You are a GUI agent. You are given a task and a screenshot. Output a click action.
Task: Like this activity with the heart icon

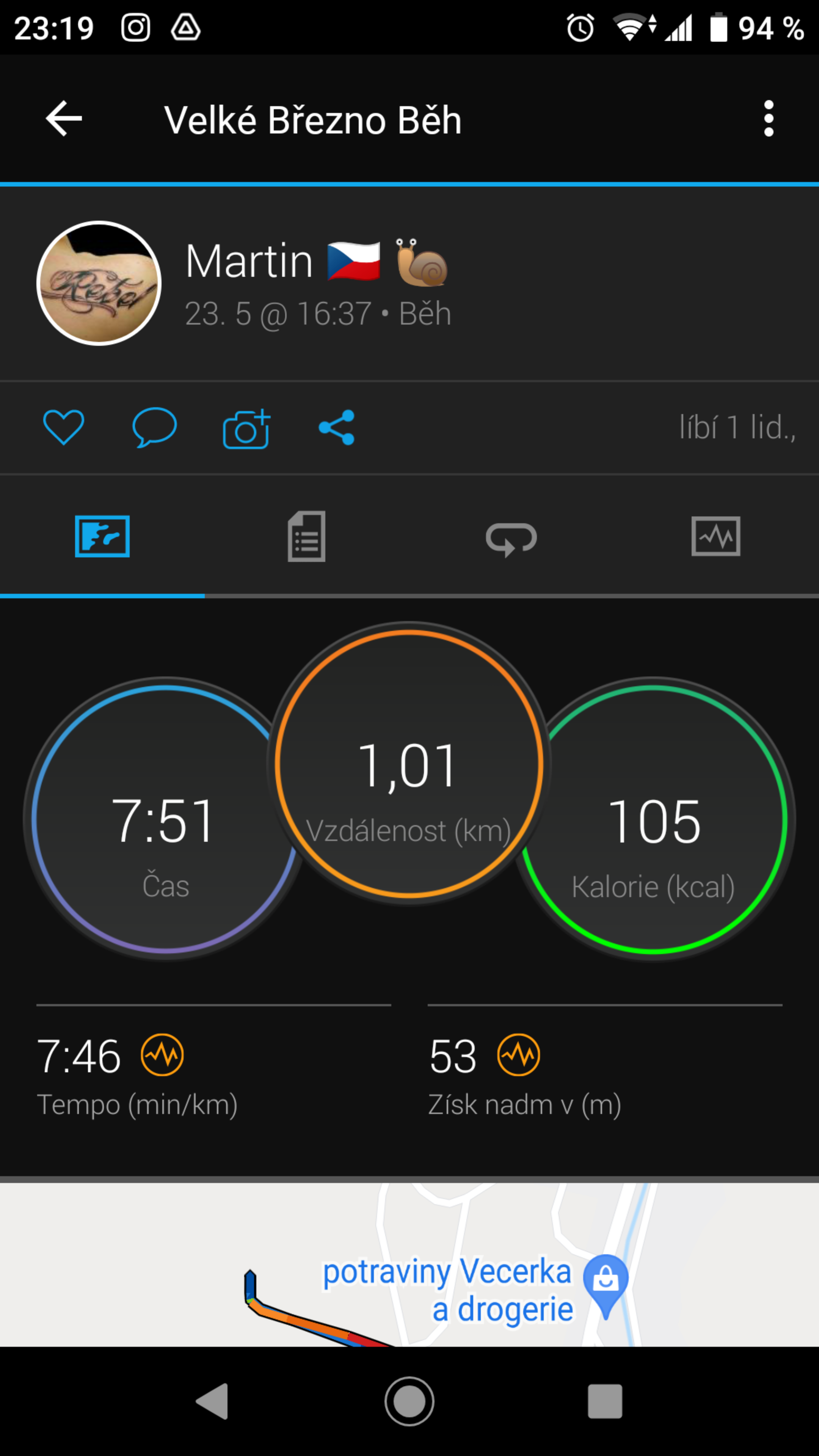coord(64,427)
